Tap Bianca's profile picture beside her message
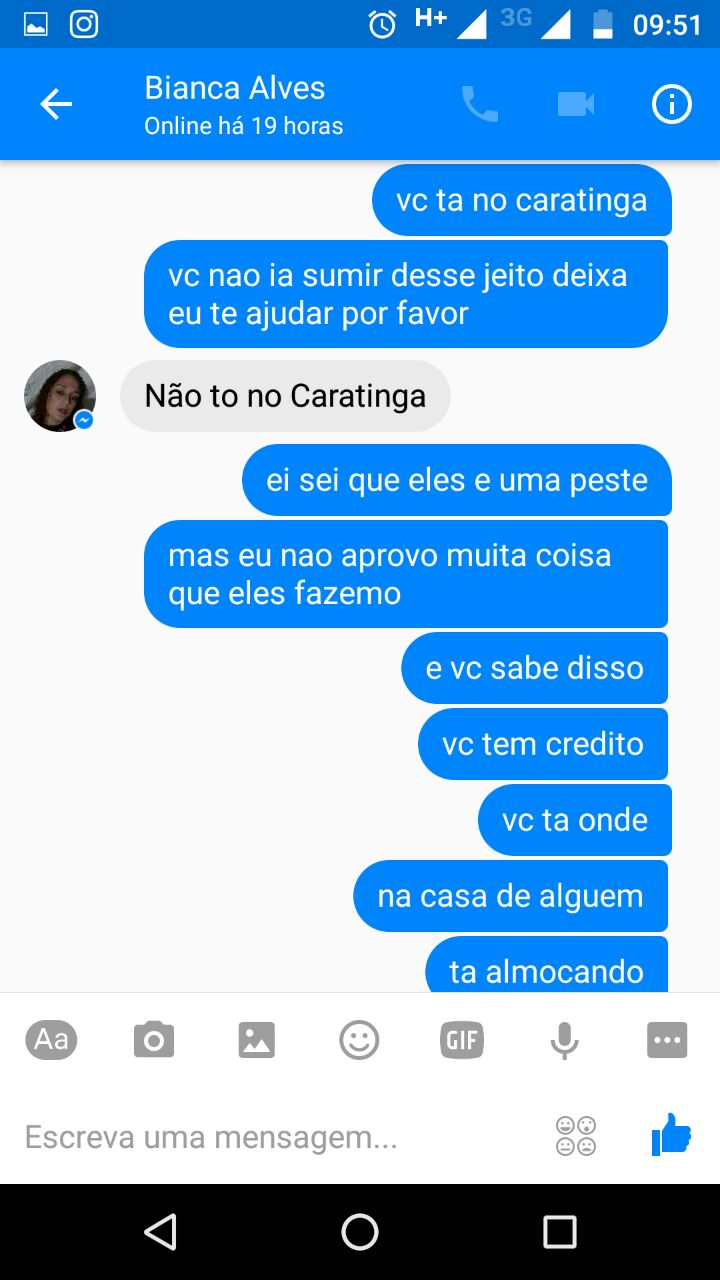The width and height of the screenshot is (720, 1280). [60, 396]
